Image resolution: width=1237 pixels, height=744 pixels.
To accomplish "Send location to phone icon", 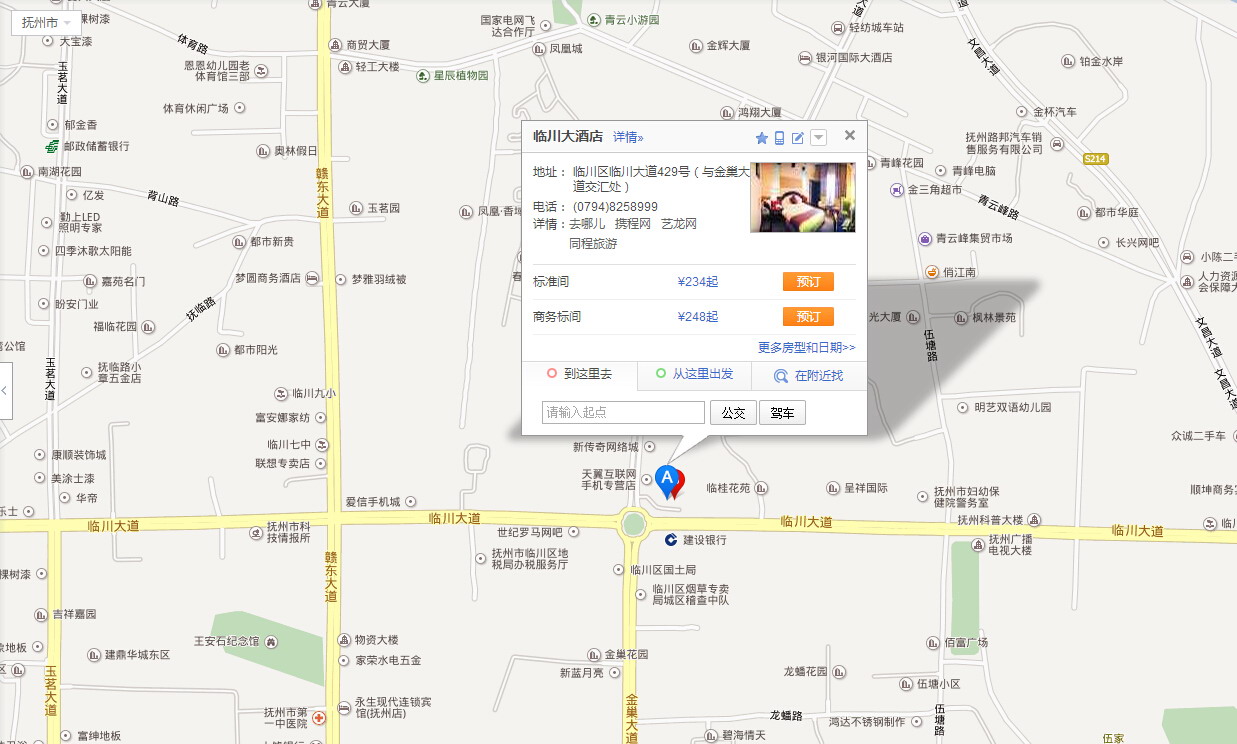I will click(x=779, y=138).
